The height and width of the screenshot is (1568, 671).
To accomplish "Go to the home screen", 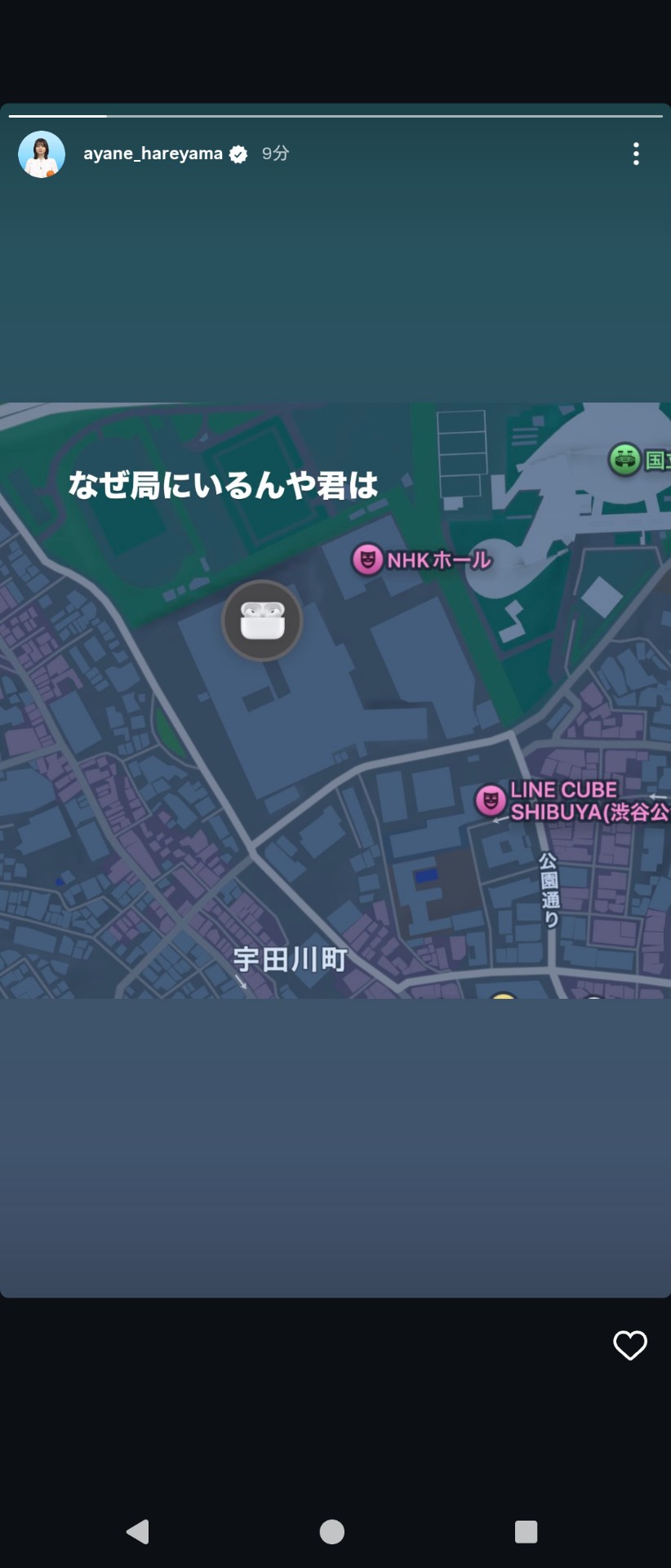I will (x=331, y=1531).
